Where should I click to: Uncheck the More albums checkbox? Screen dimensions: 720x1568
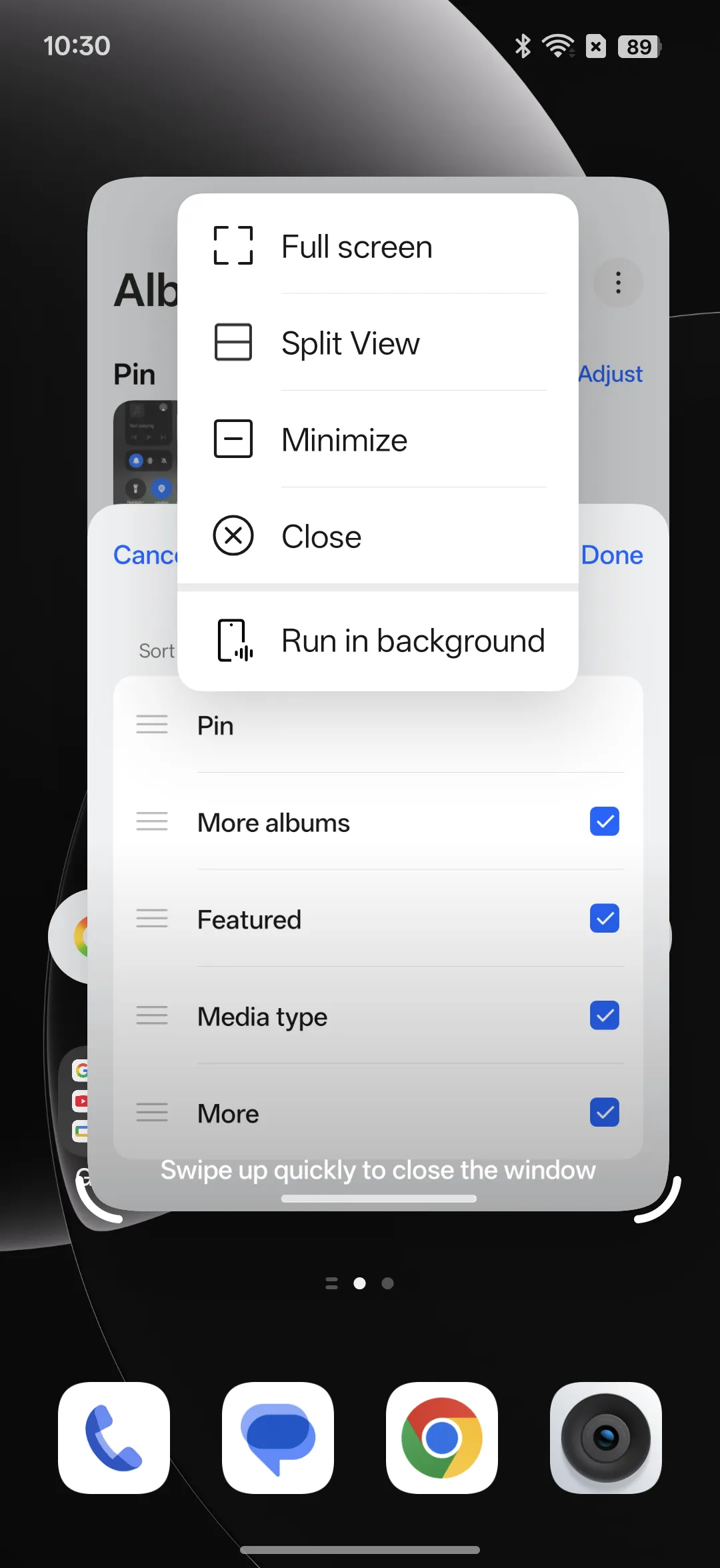pos(604,821)
